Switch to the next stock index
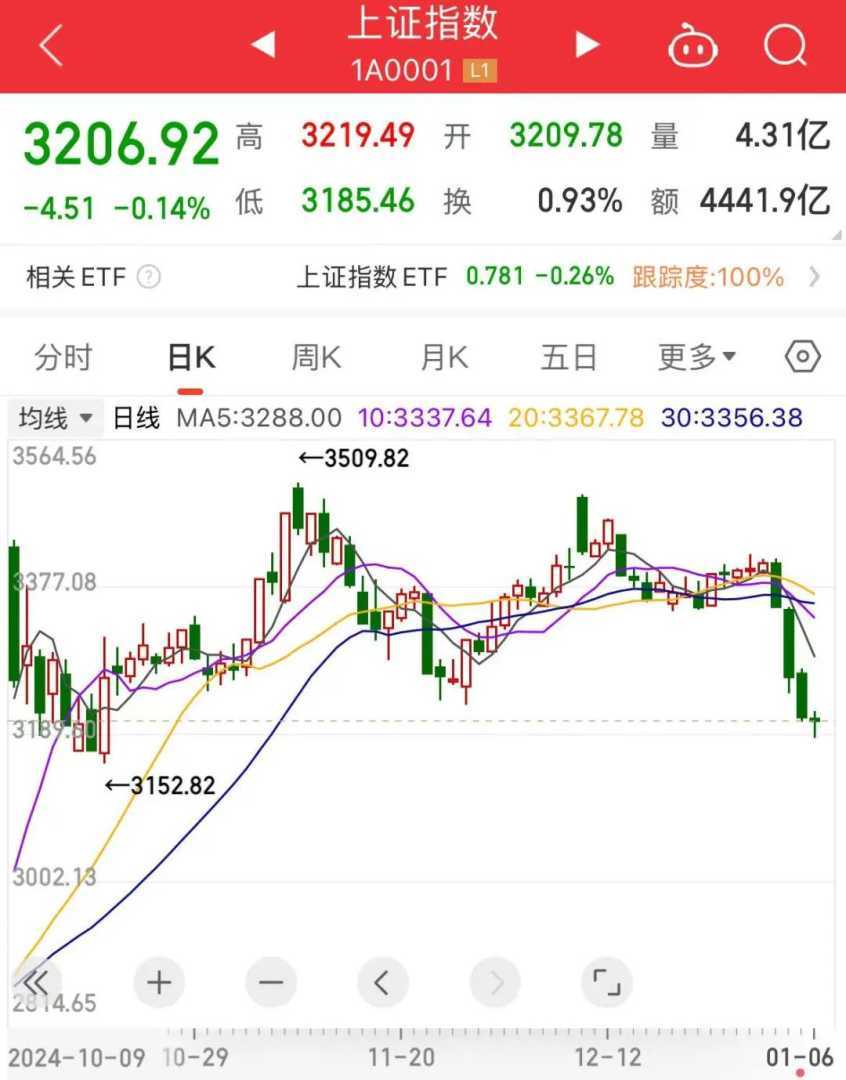Image resolution: width=846 pixels, height=1080 pixels. 587,44
